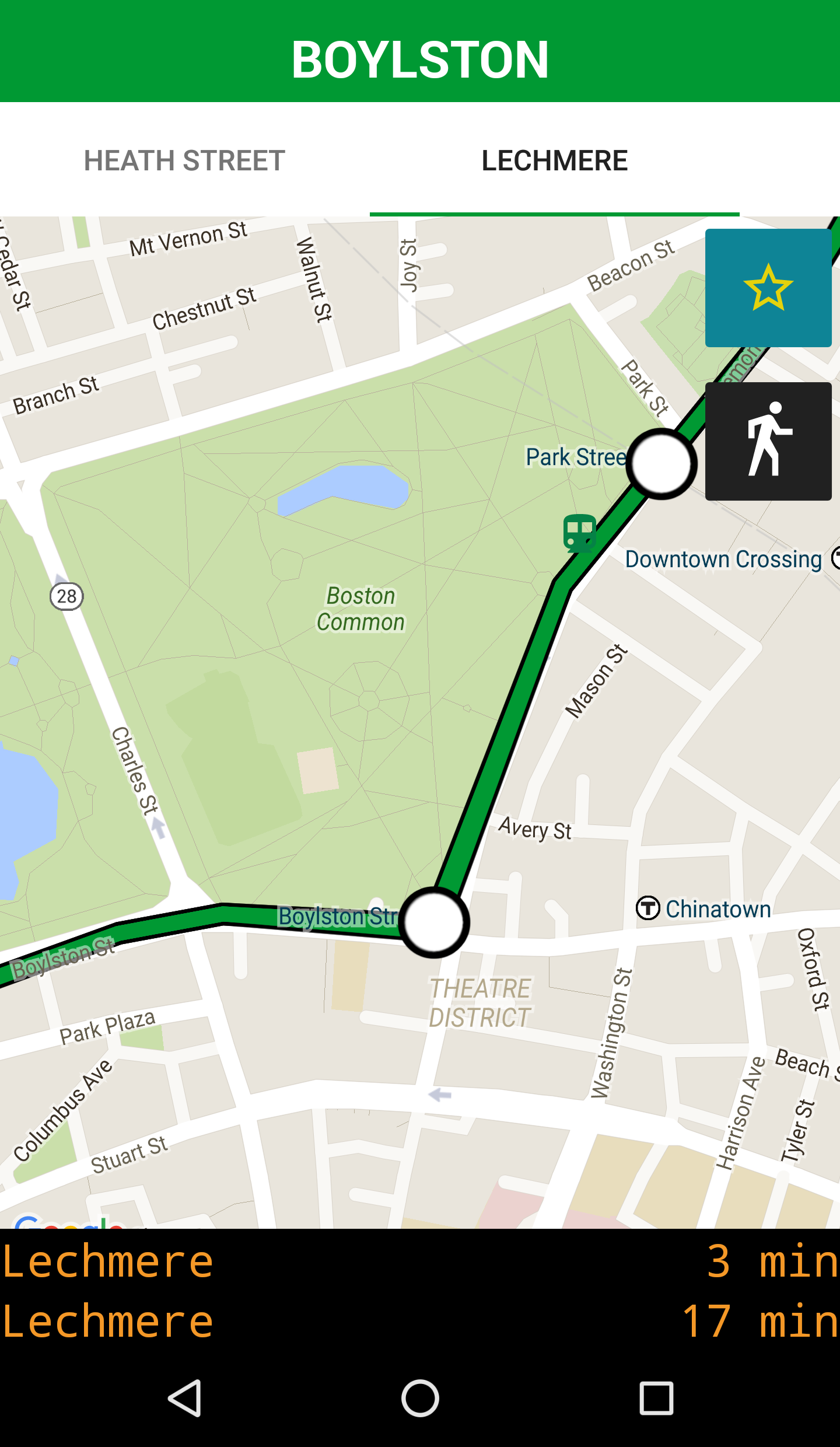840x1447 pixels.
Task: Tap the walking person button
Action: coord(768,441)
